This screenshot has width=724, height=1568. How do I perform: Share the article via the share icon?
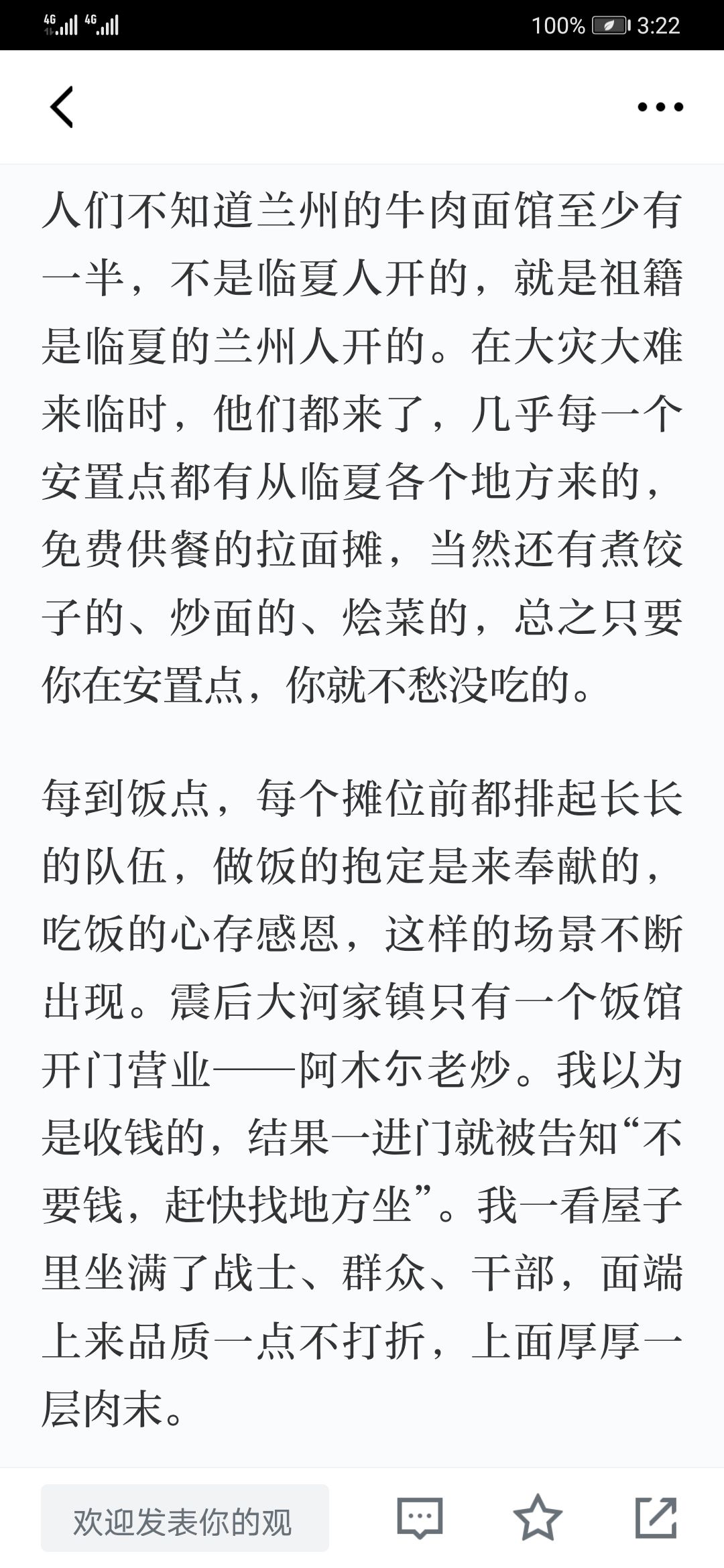tap(656, 1517)
